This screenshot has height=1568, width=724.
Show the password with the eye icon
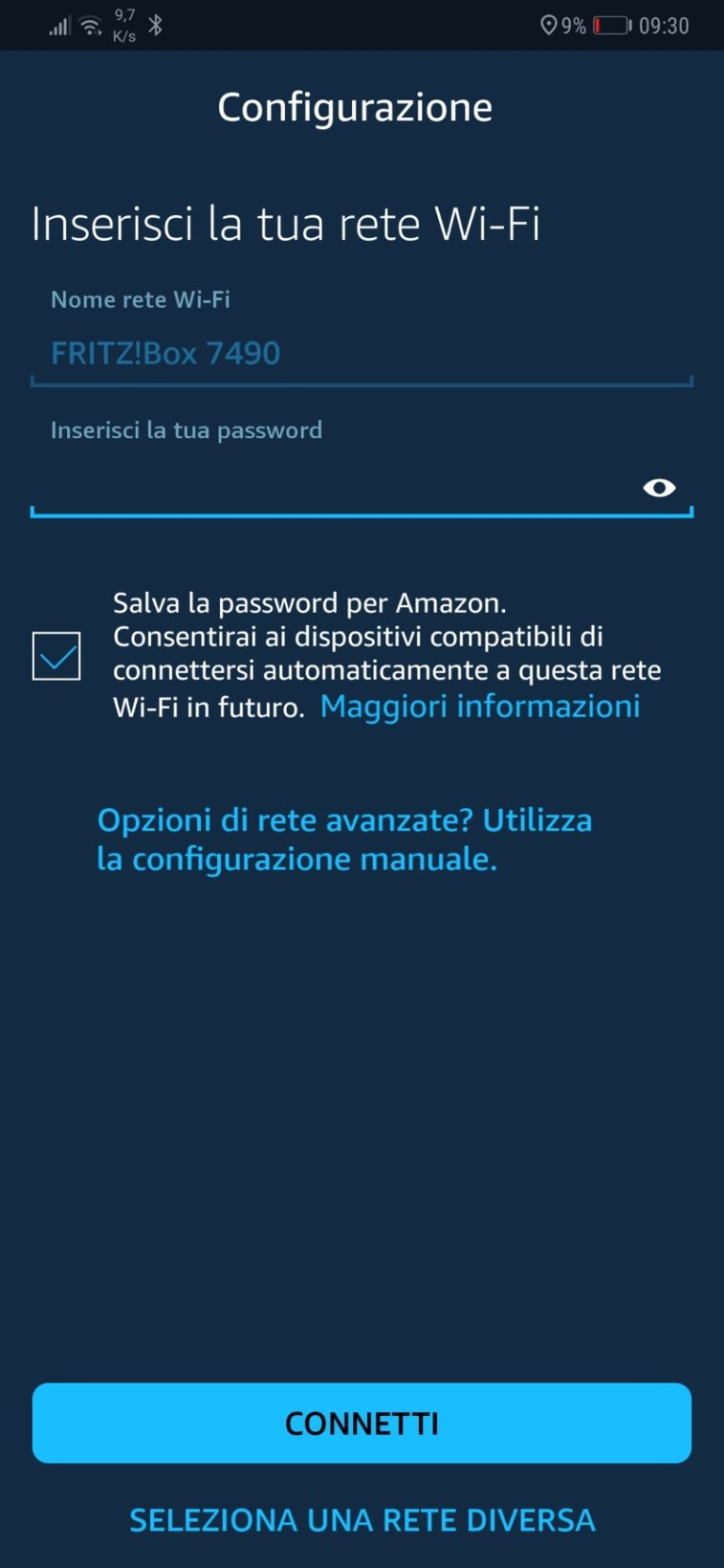[659, 489]
